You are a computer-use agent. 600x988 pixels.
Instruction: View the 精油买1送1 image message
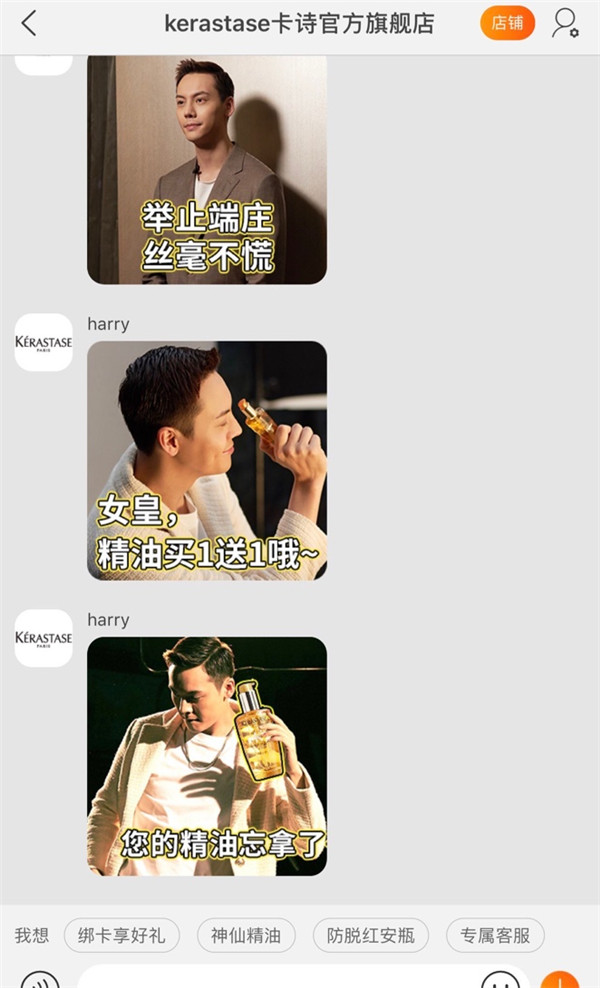[207, 460]
